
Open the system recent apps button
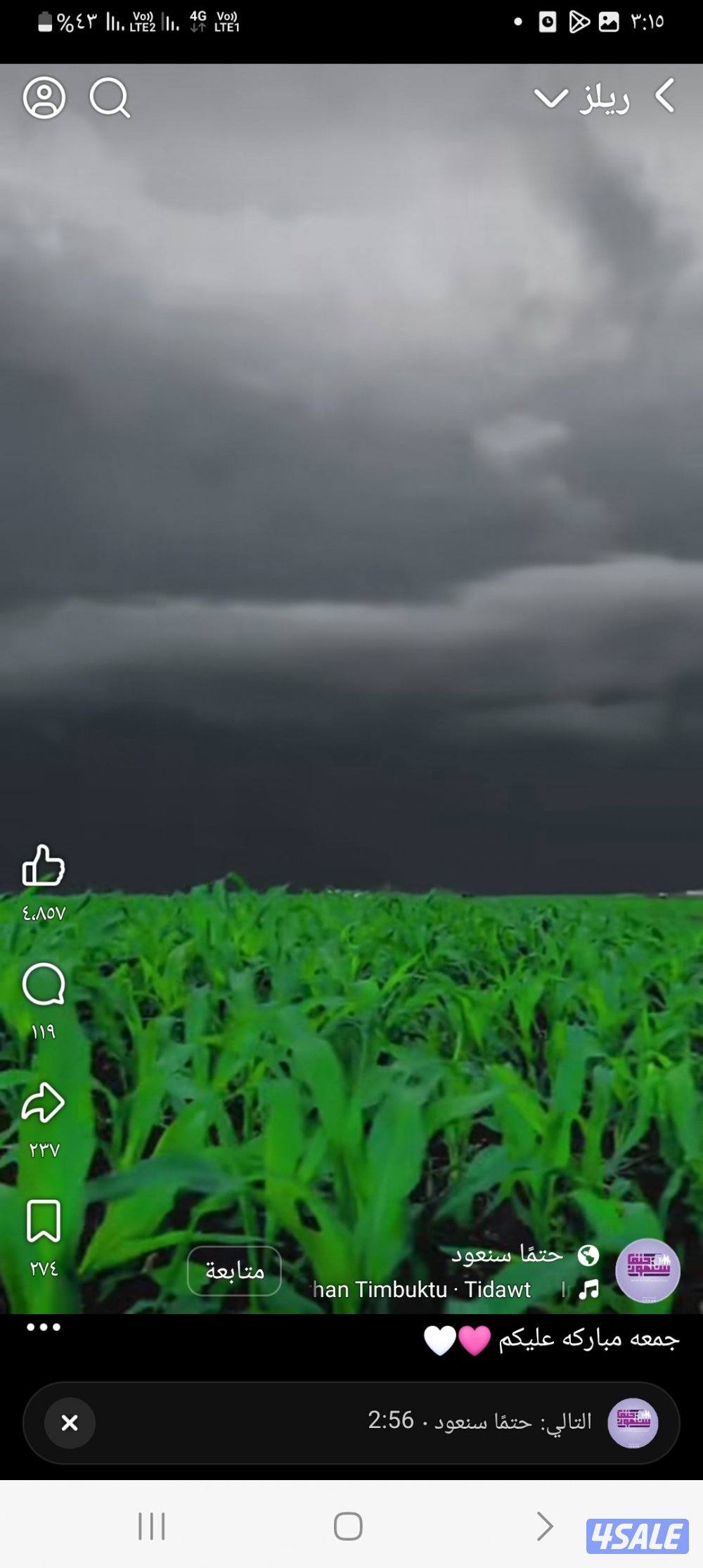coord(151,1526)
